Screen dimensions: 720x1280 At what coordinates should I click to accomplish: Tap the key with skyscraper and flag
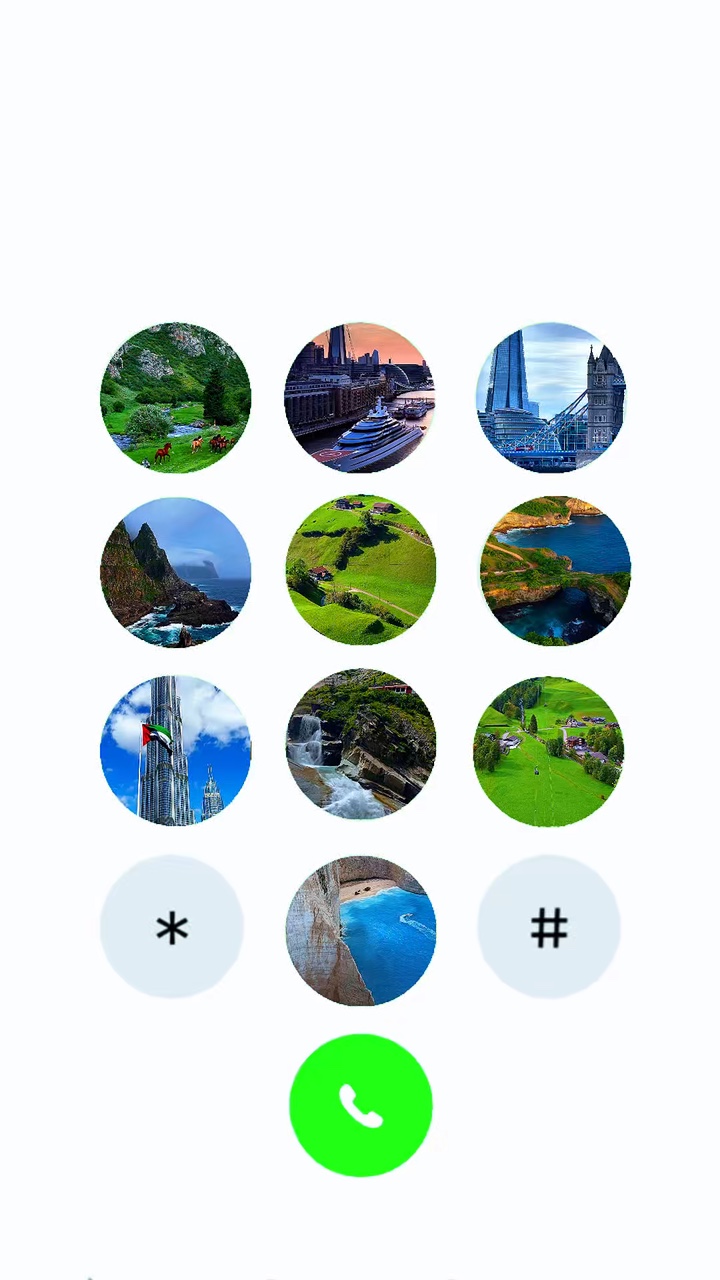(176, 750)
